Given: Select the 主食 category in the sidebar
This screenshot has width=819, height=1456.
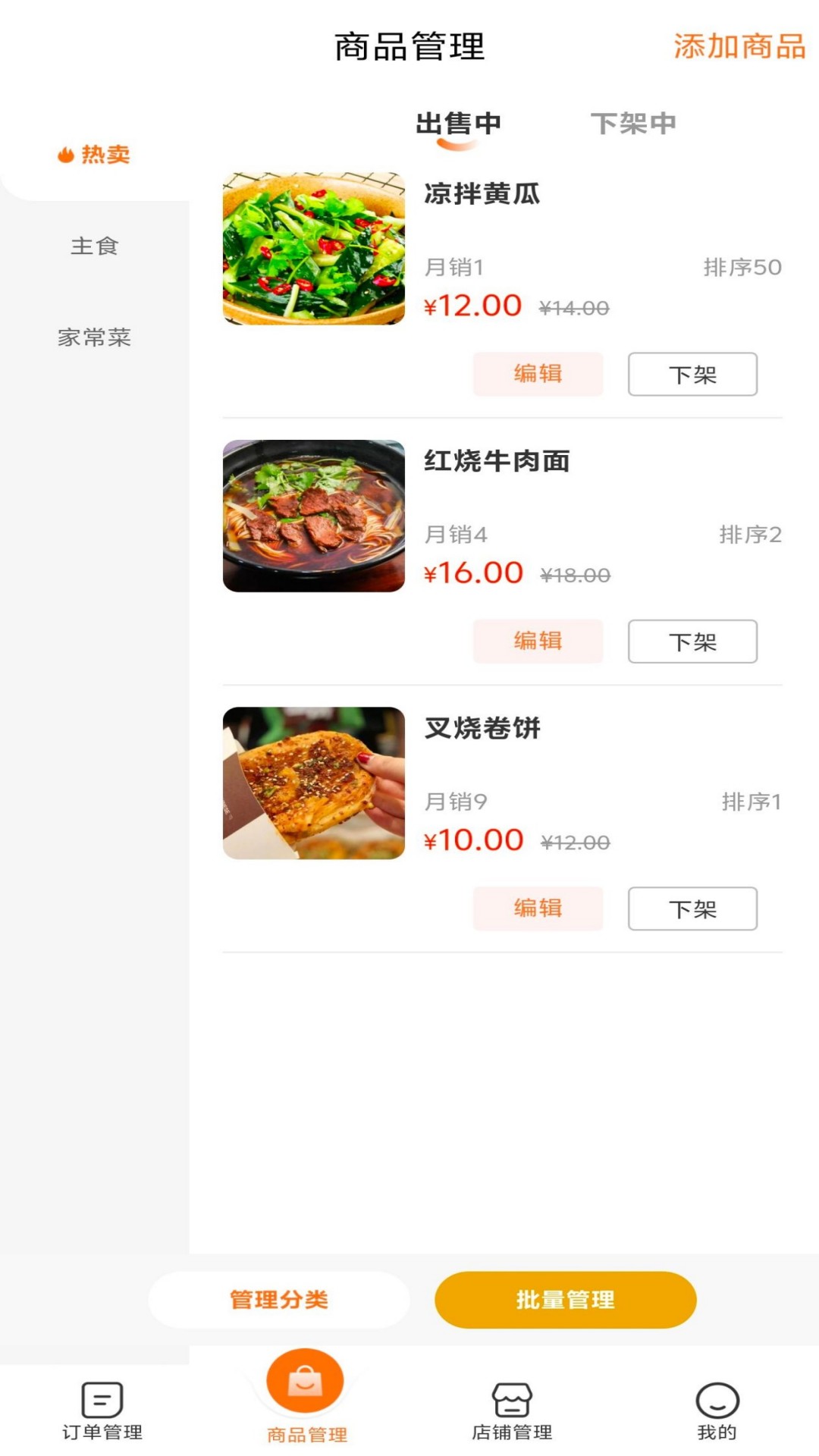Looking at the screenshot, I should click(93, 246).
